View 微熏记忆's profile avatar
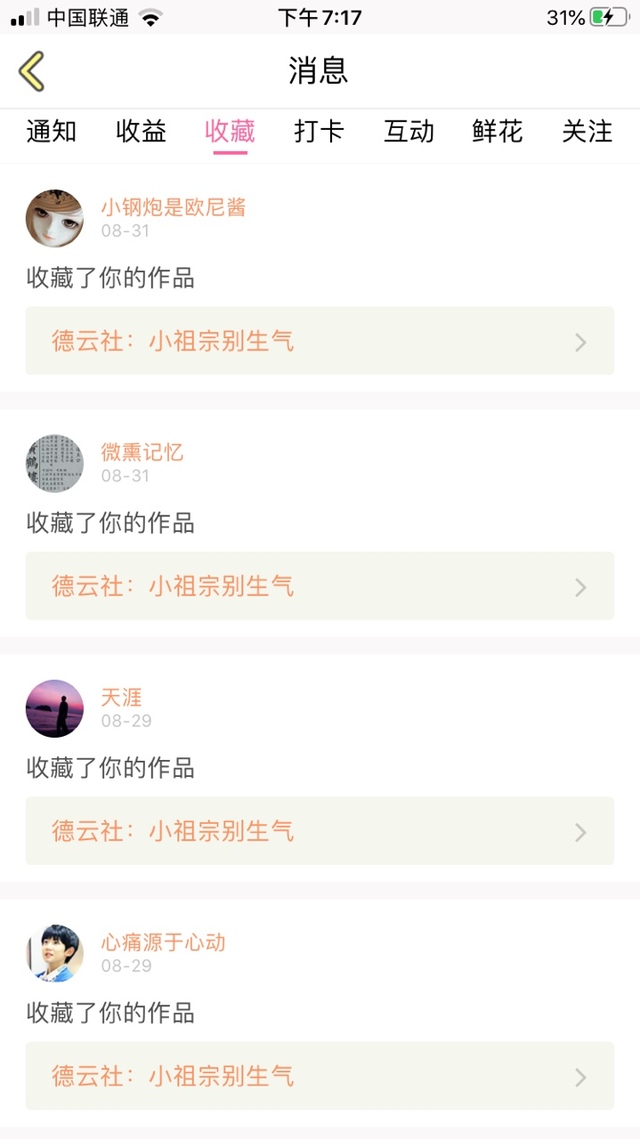This screenshot has width=640, height=1139. point(54,463)
